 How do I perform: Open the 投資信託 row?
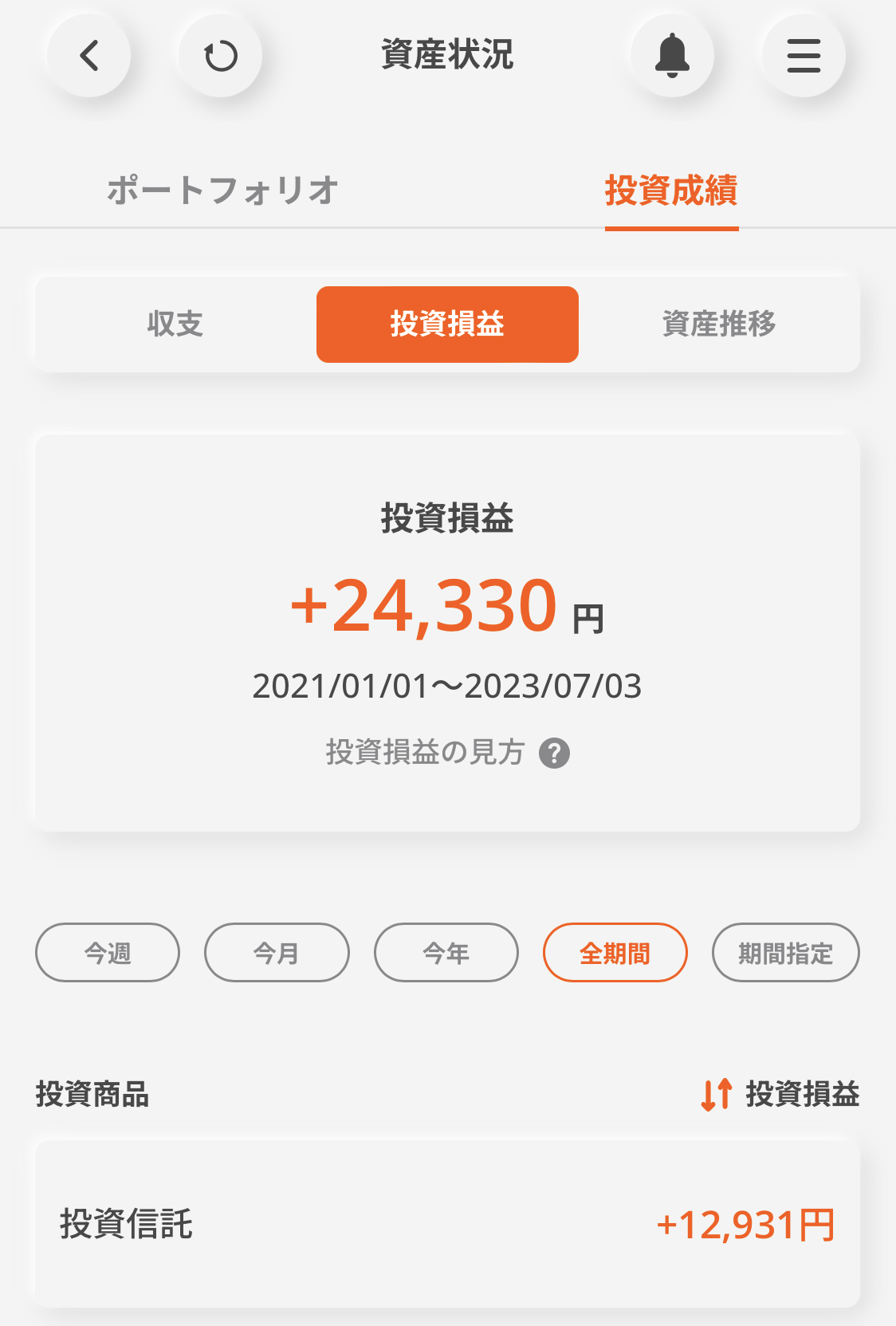pos(447,1224)
